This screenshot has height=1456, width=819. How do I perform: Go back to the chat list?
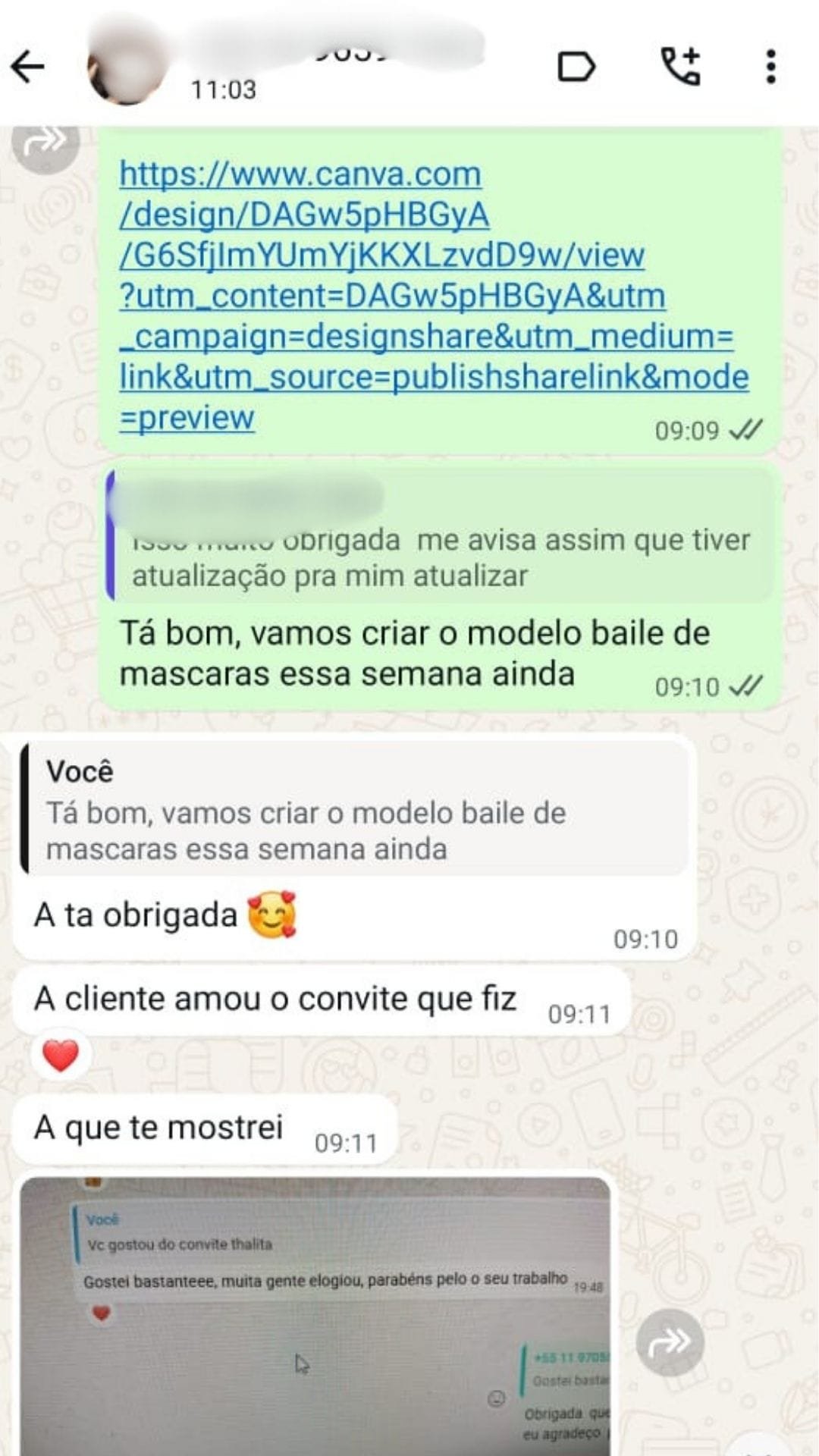coord(28,67)
